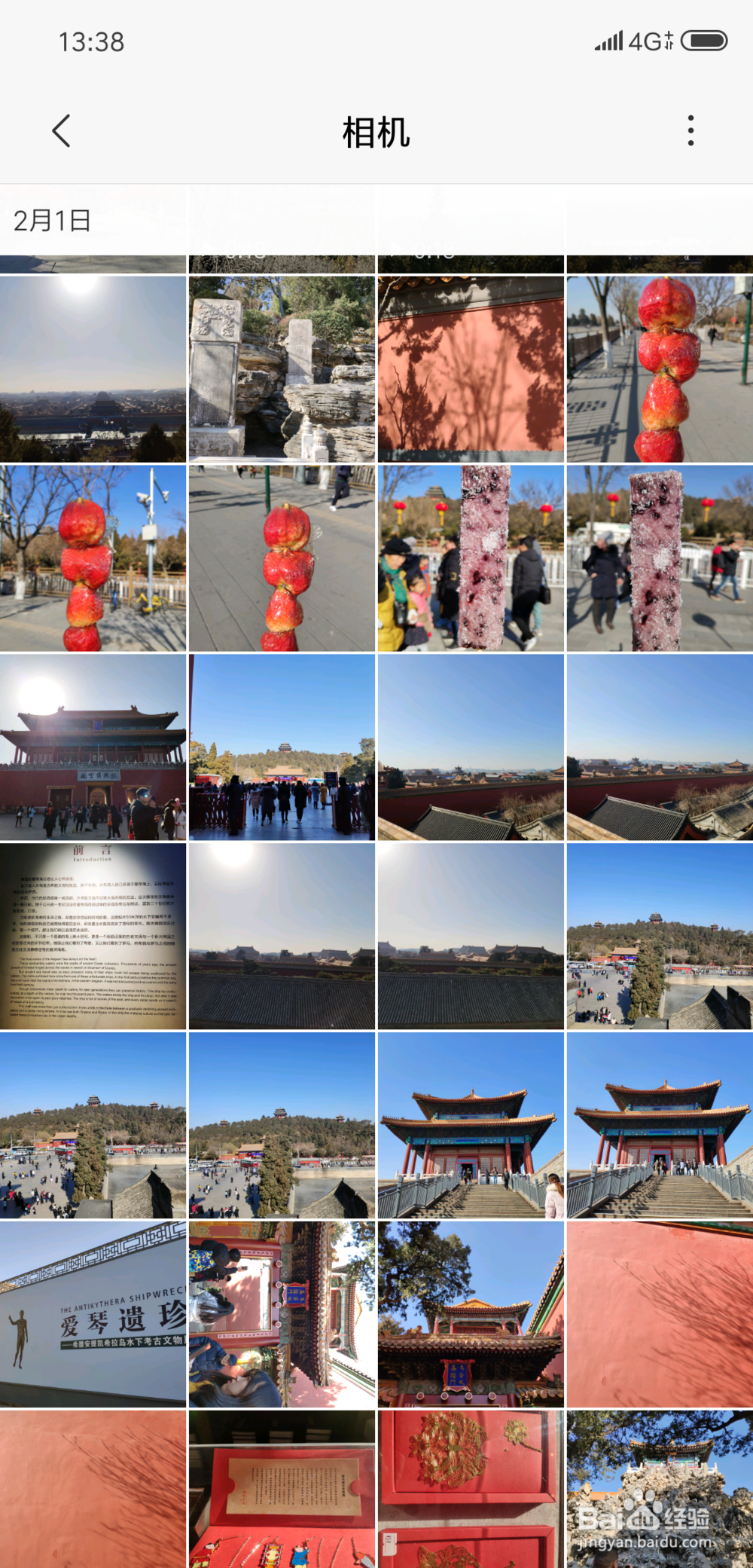Tap the 2月1日 date header

[53, 221]
